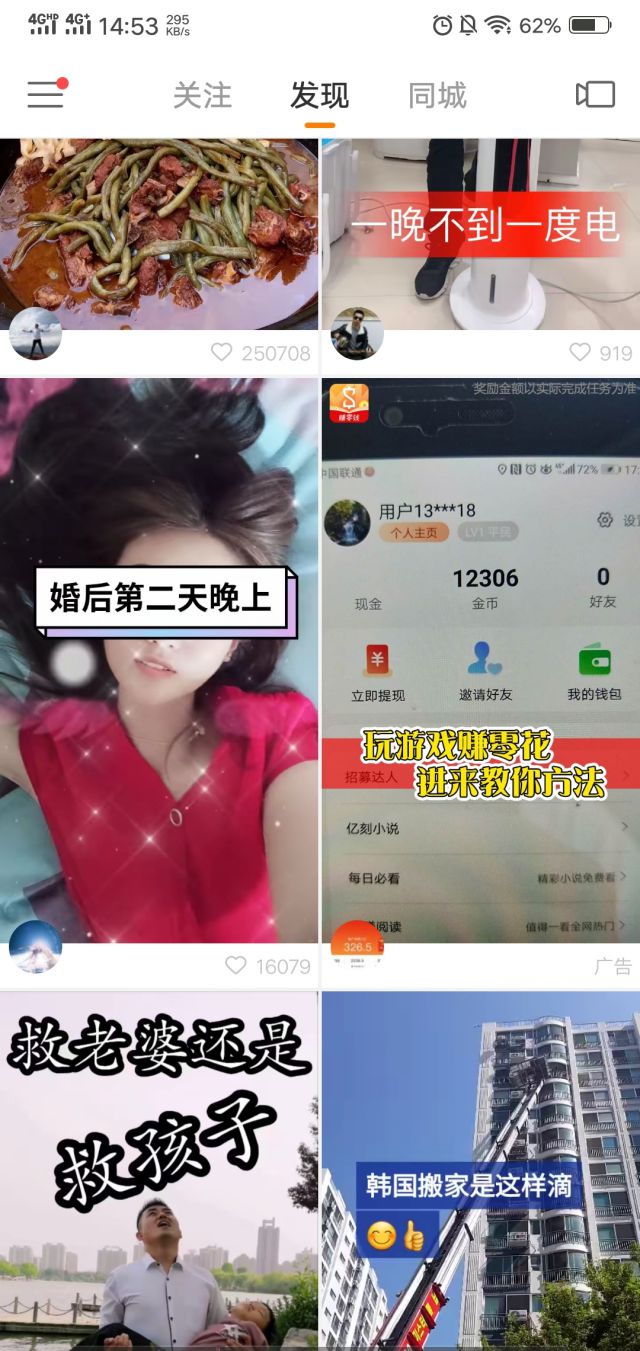Open the camera record icon
This screenshot has height=1351, width=640.
pos(595,95)
